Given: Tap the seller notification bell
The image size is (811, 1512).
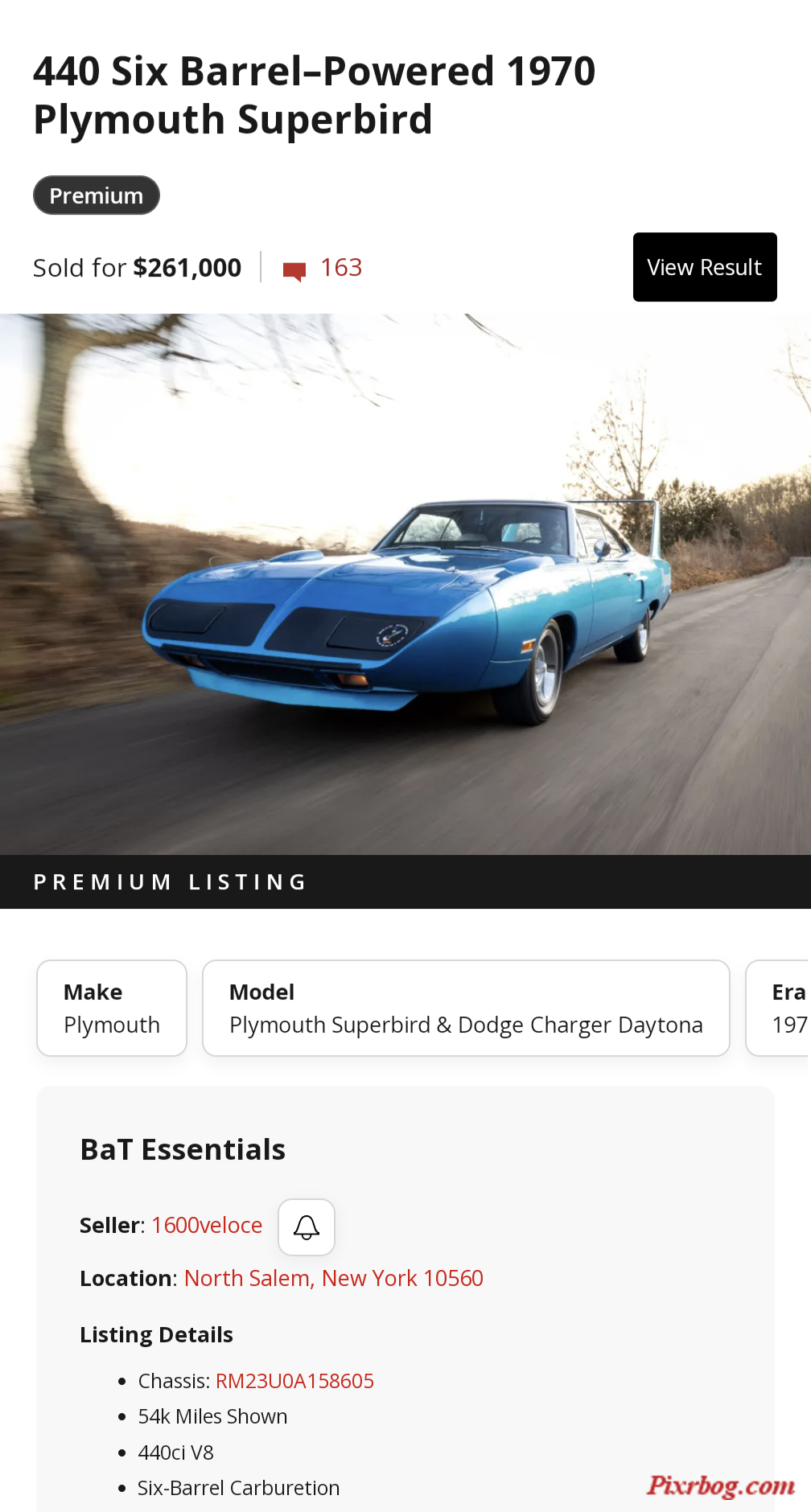Looking at the screenshot, I should coord(307,1226).
